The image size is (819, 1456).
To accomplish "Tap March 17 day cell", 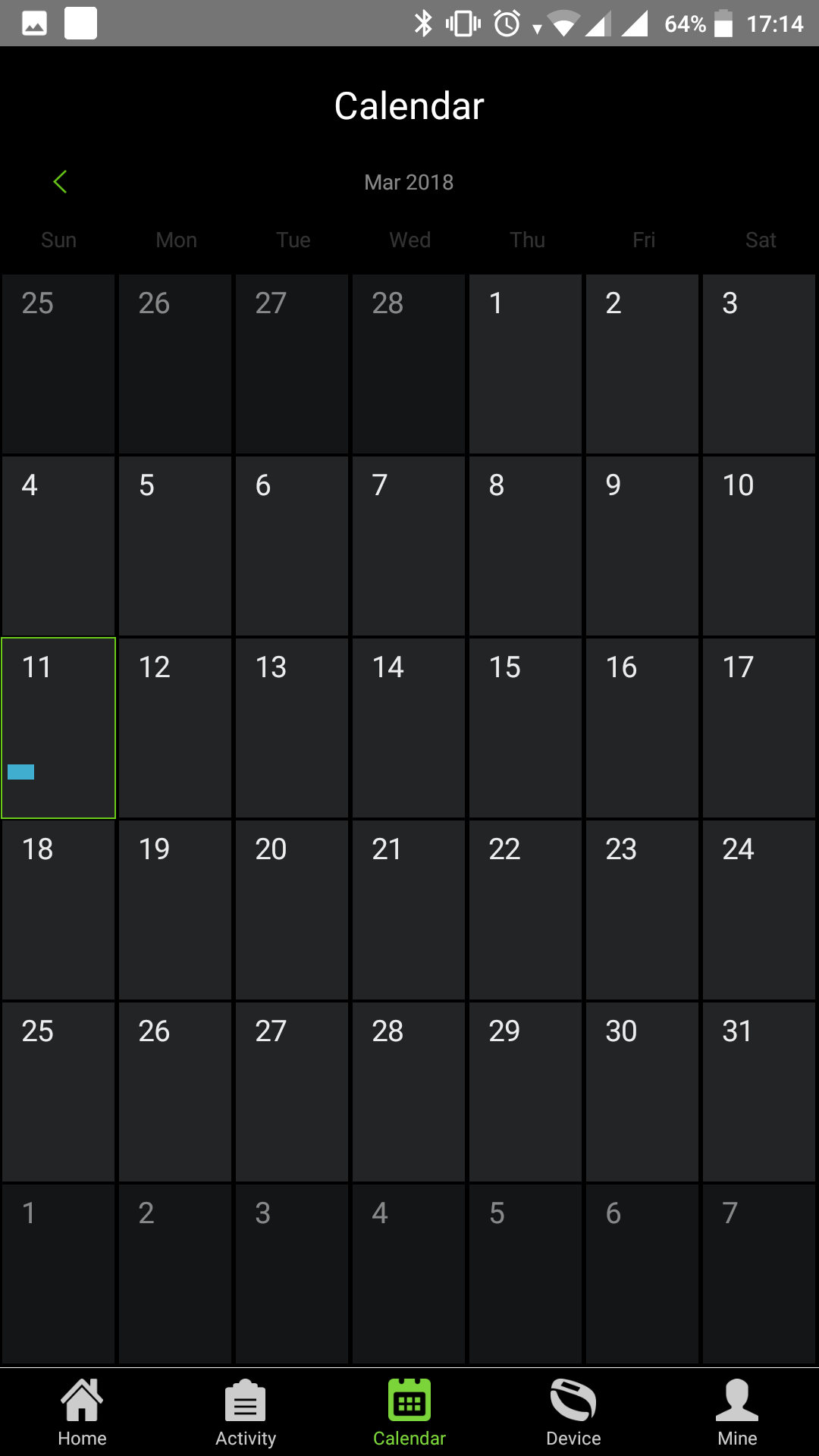I will pos(759,728).
